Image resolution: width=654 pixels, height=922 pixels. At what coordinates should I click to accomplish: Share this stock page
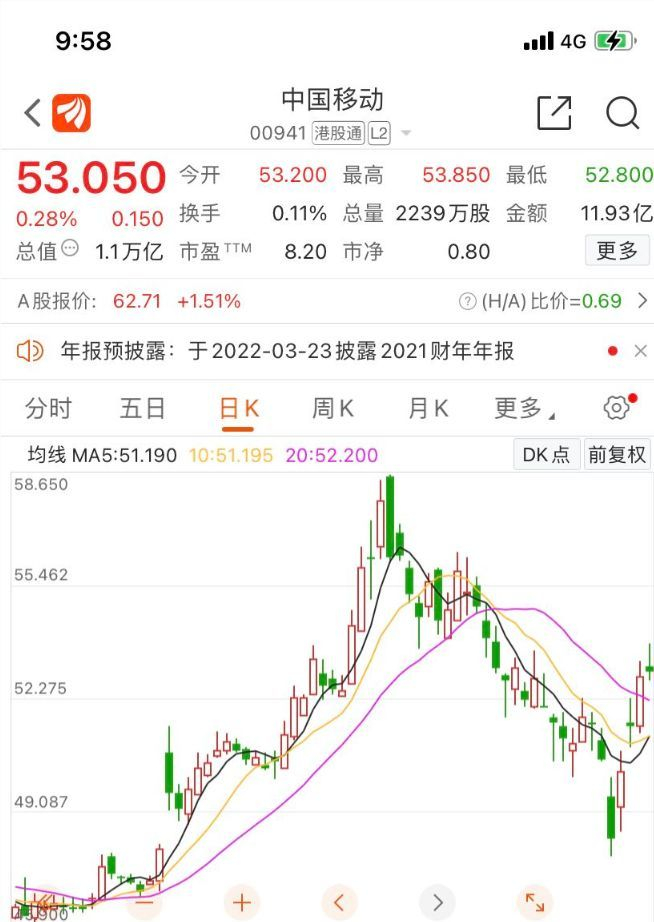coord(554,112)
